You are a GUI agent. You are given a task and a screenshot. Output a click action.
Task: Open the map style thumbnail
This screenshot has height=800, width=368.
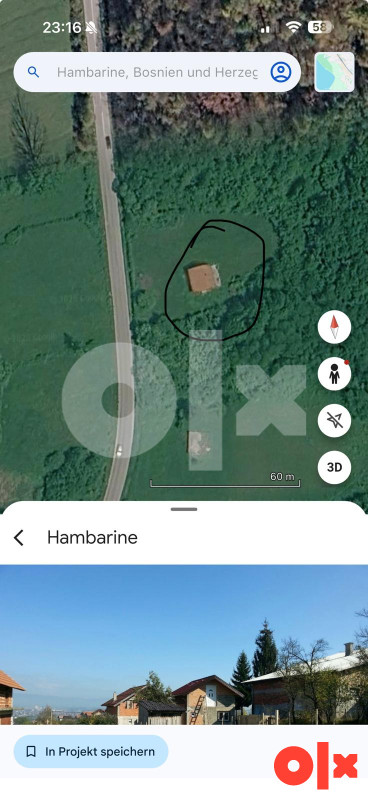tap(334, 72)
